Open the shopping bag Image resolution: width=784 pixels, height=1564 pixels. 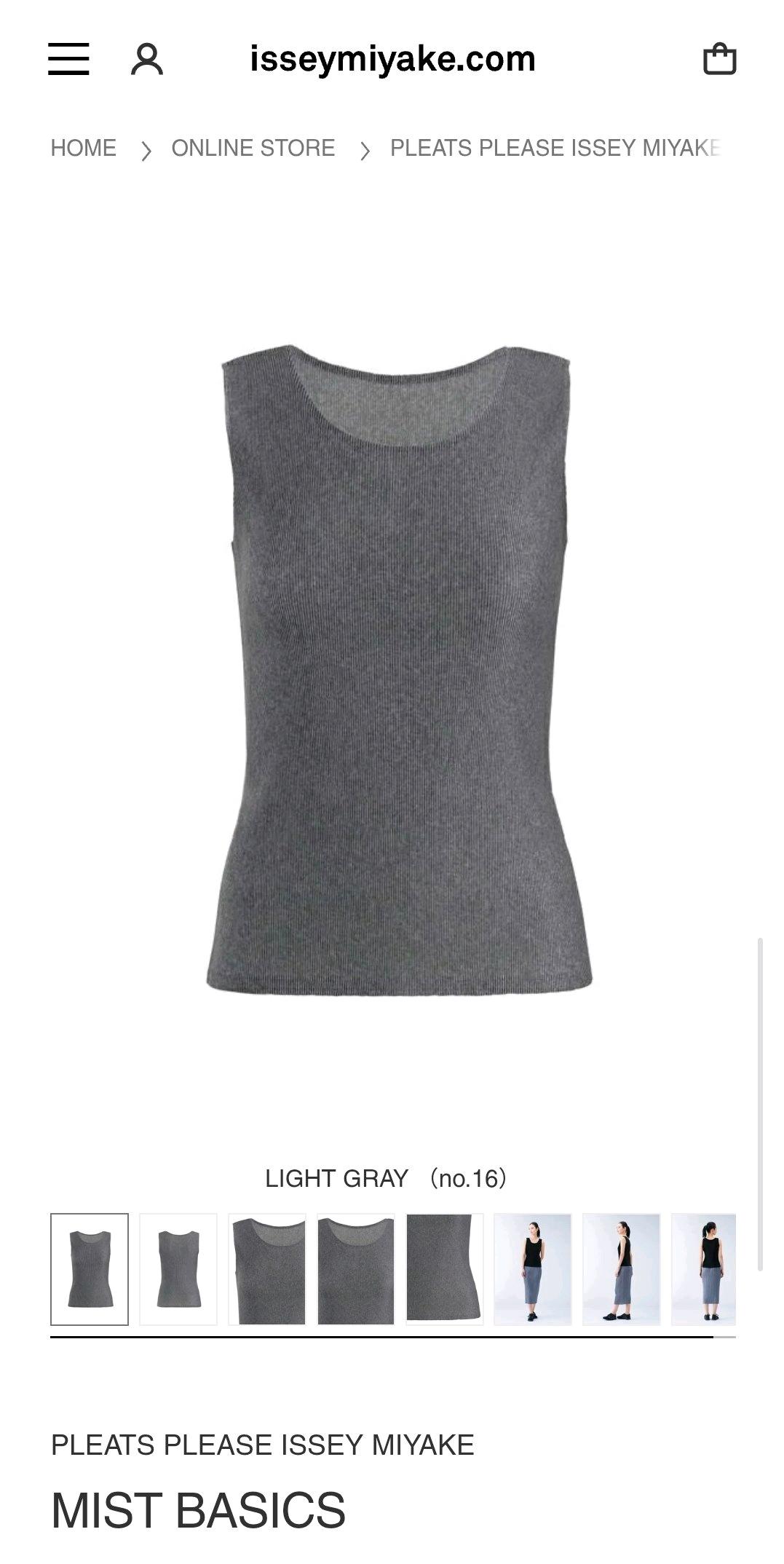719,59
